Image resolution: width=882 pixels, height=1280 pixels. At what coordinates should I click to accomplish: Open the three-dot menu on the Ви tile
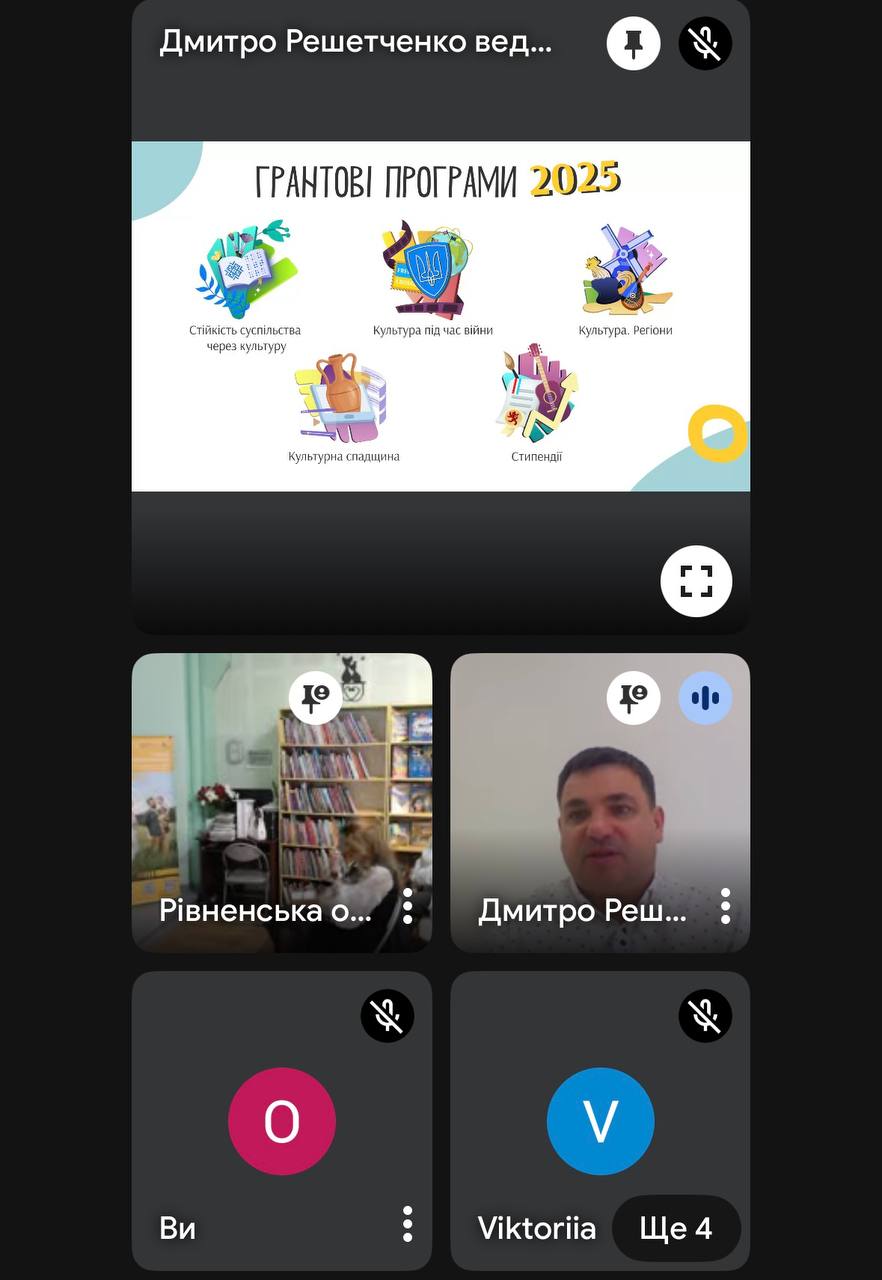point(407,1224)
